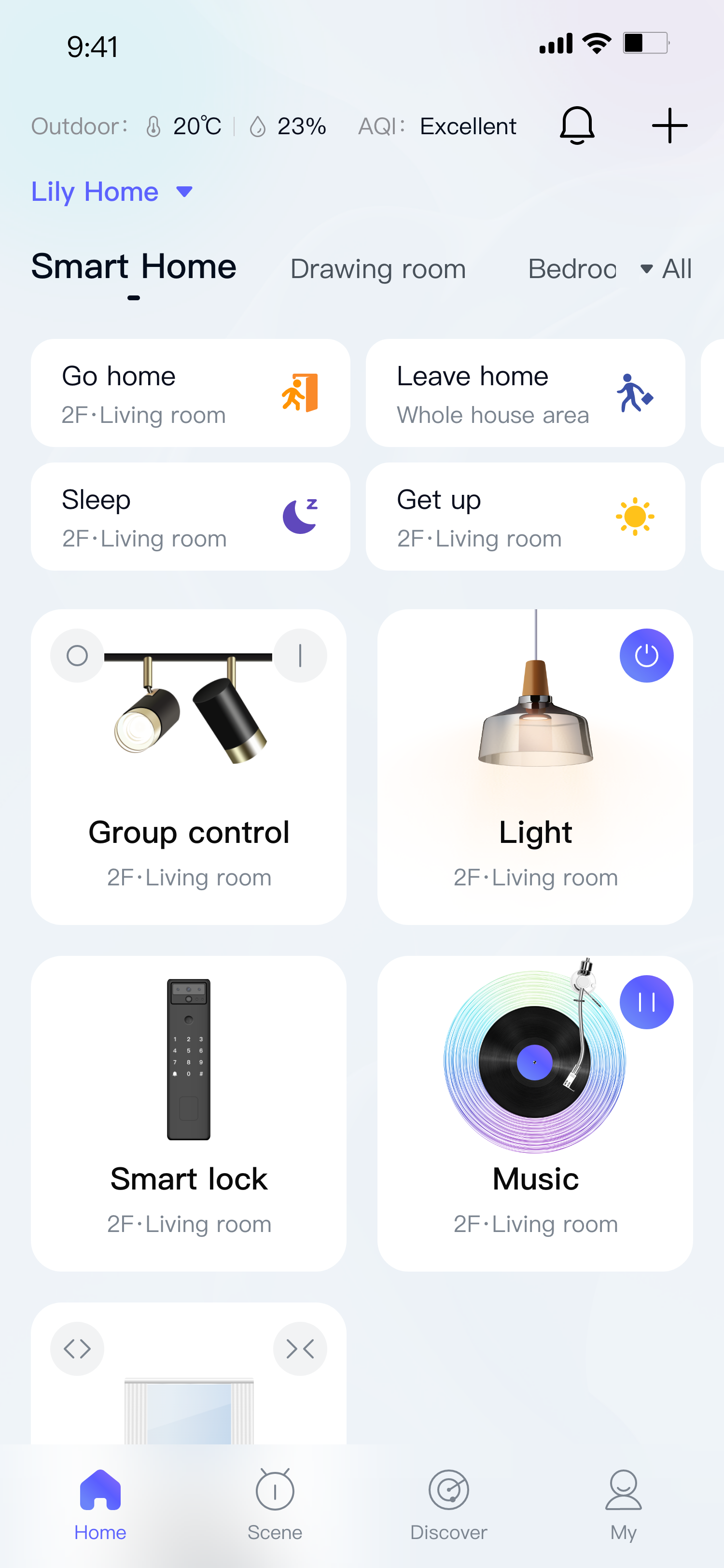Activate the Leave home scene
This screenshot has height=1568, width=724.
point(525,393)
